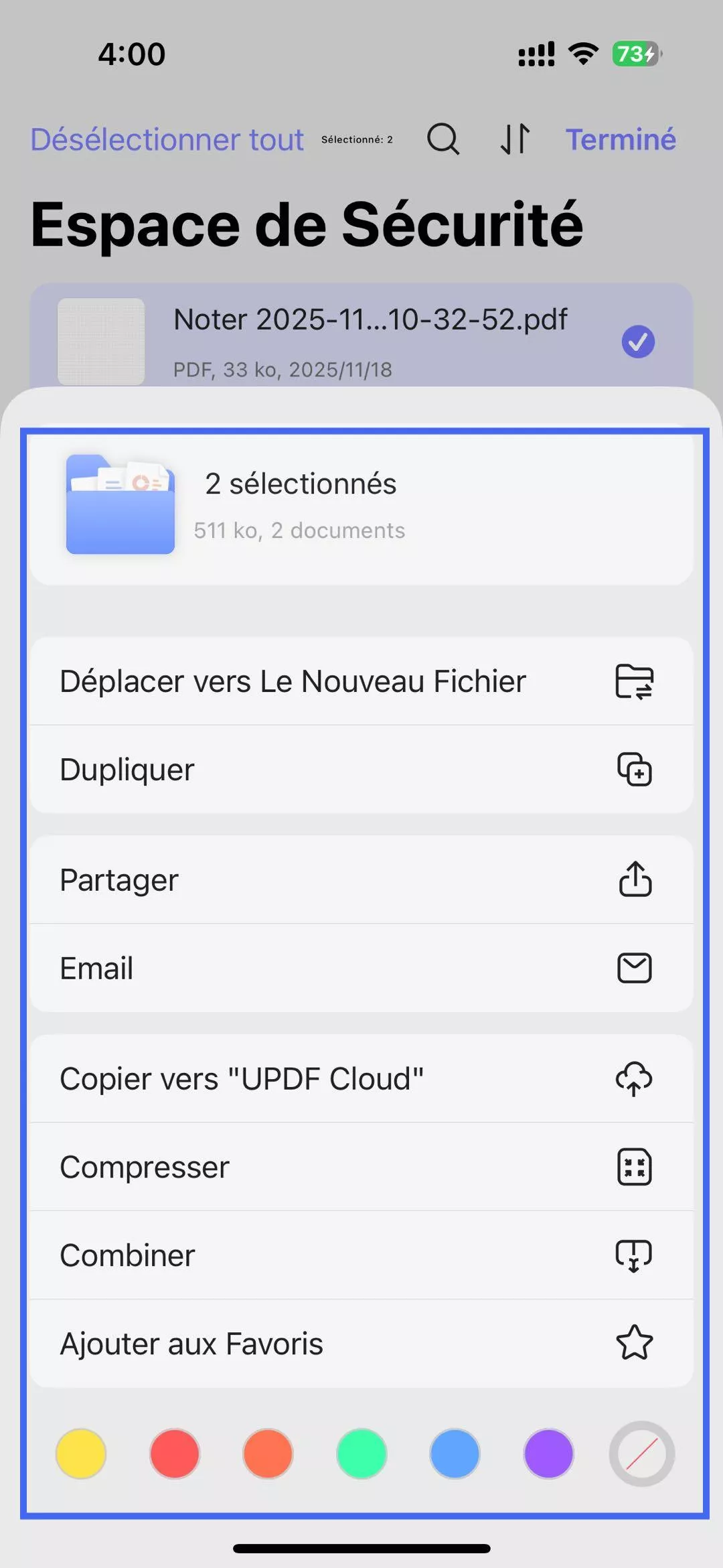This screenshot has height=1568, width=723.
Task: Tap the folder thumbnail showing 2 sélectionnés
Action: (120, 506)
